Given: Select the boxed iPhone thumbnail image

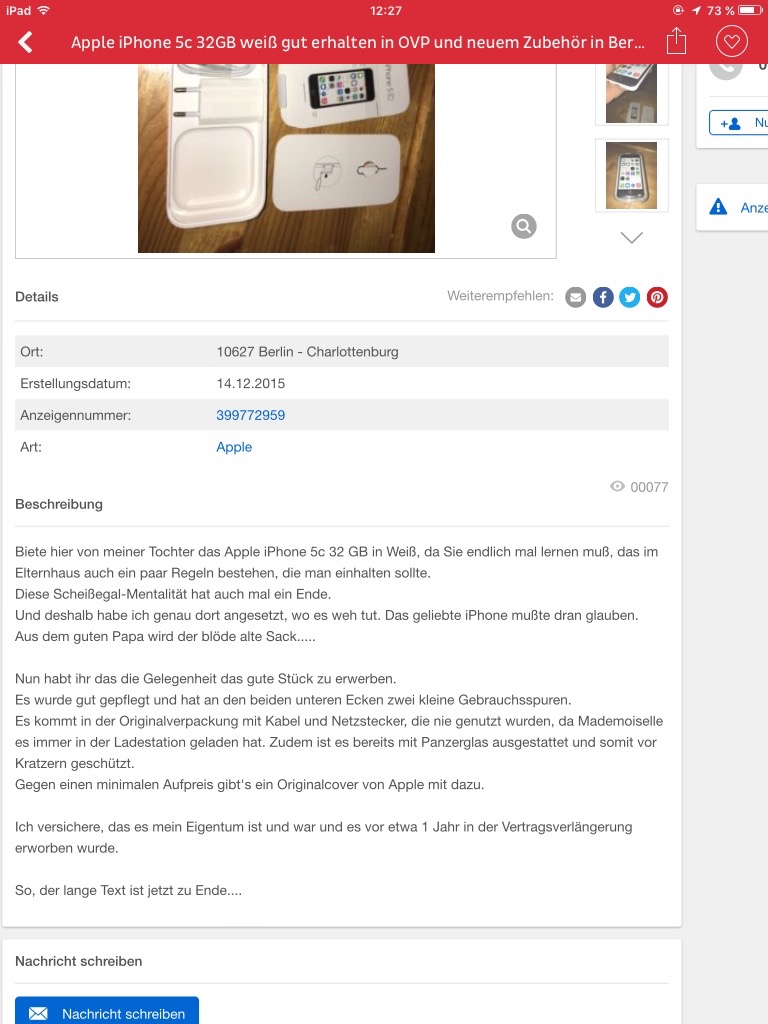Looking at the screenshot, I should pos(631,175).
